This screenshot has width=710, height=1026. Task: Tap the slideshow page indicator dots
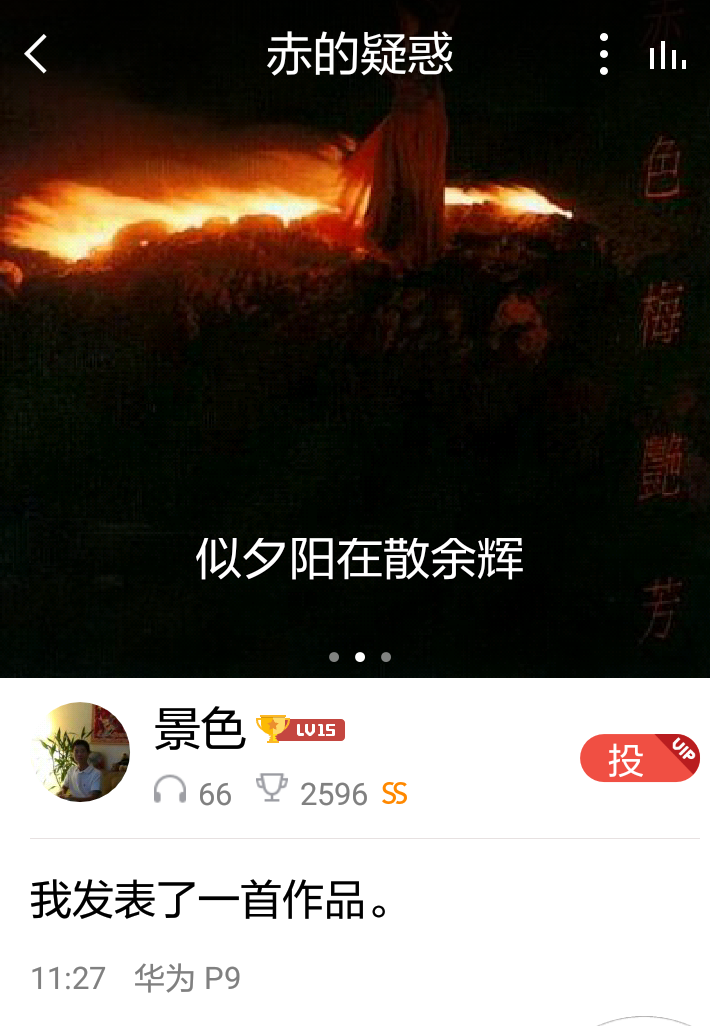pos(360,657)
